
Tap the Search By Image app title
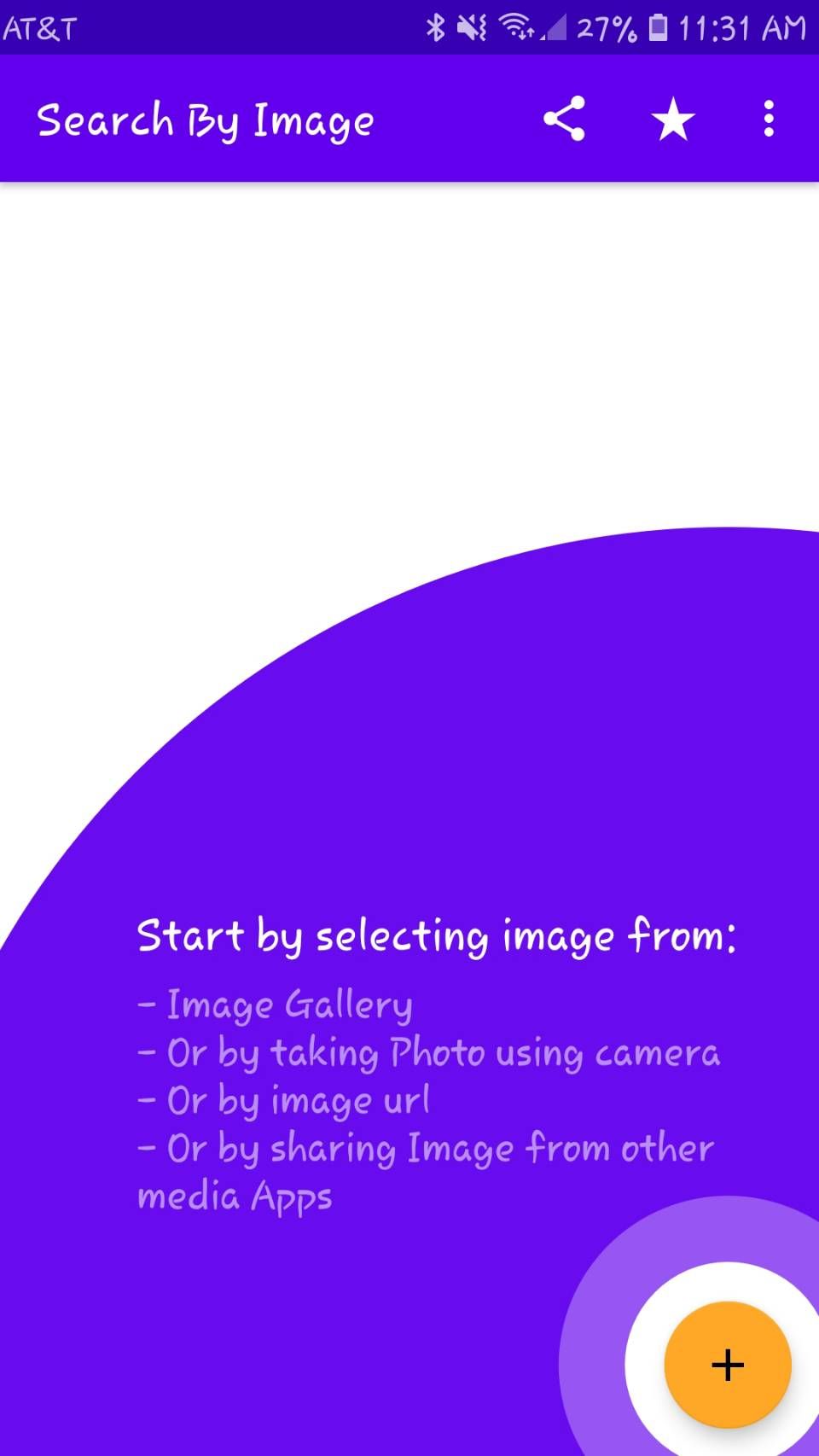pyautogui.click(x=205, y=119)
